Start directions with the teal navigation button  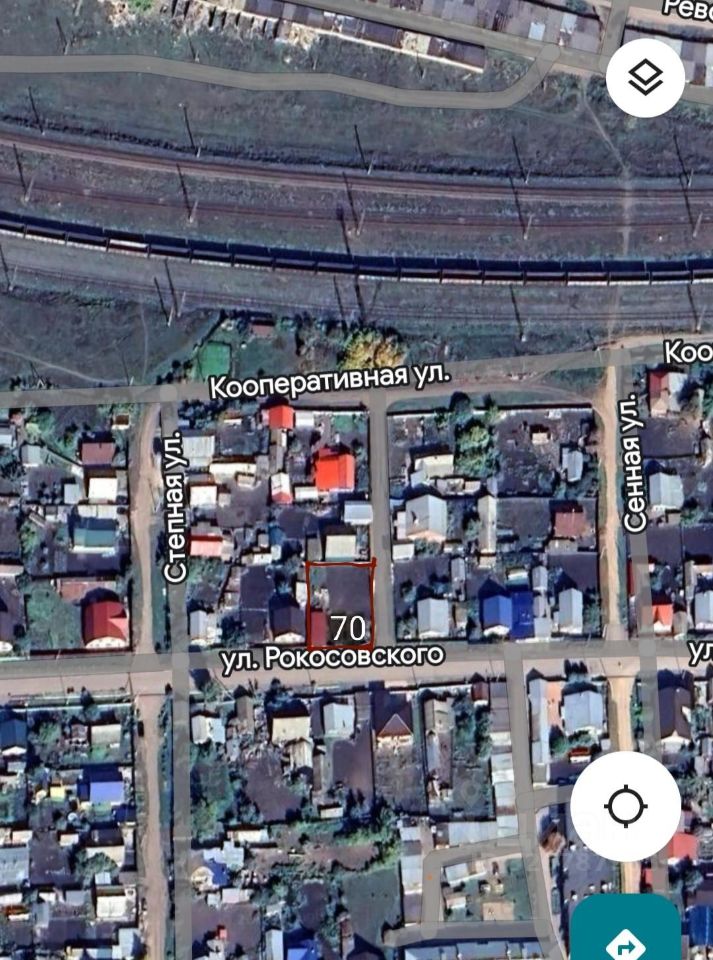pyautogui.click(x=627, y=935)
